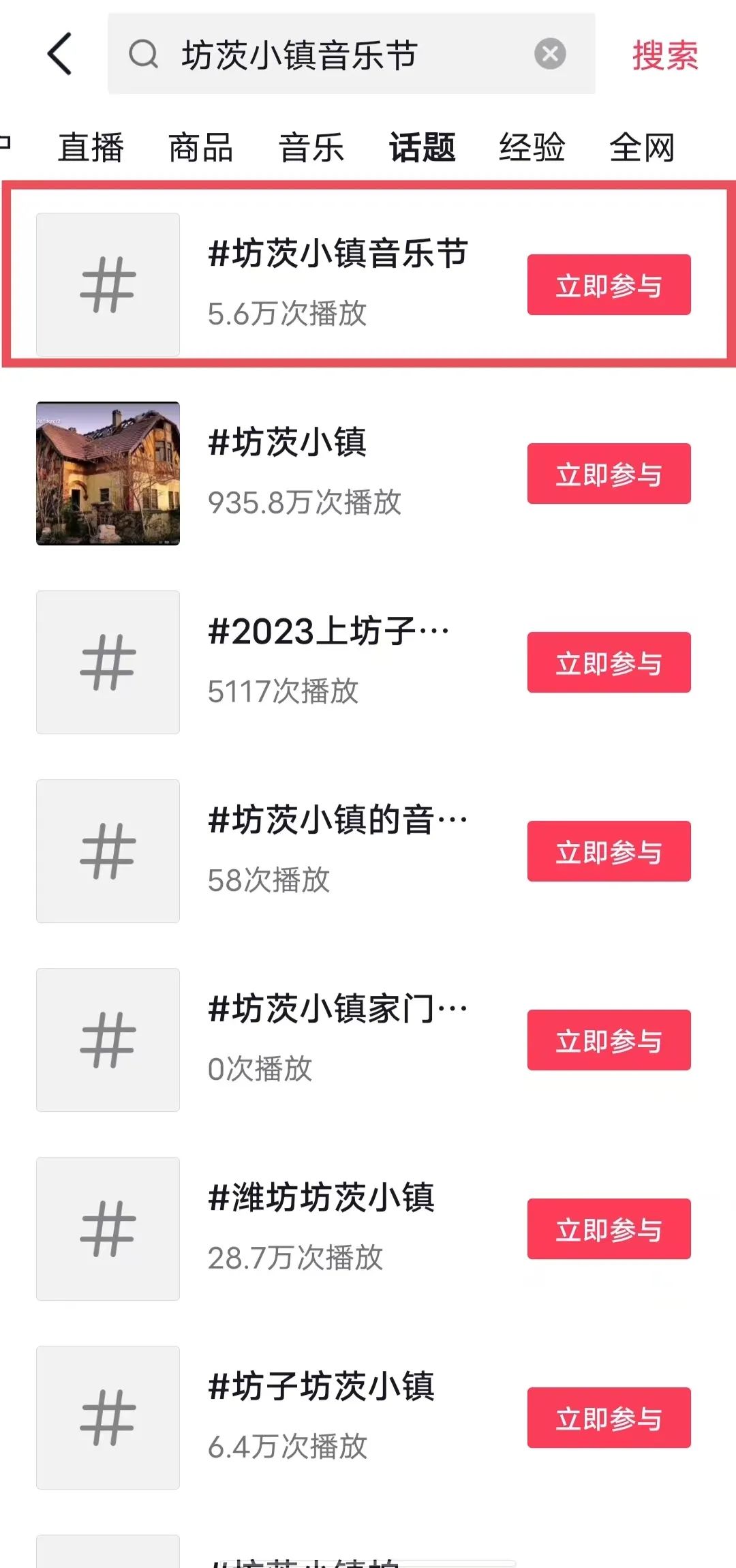Tap 搜索 to run the search
This screenshot has height=1568, width=736.
pyautogui.click(x=664, y=55)
